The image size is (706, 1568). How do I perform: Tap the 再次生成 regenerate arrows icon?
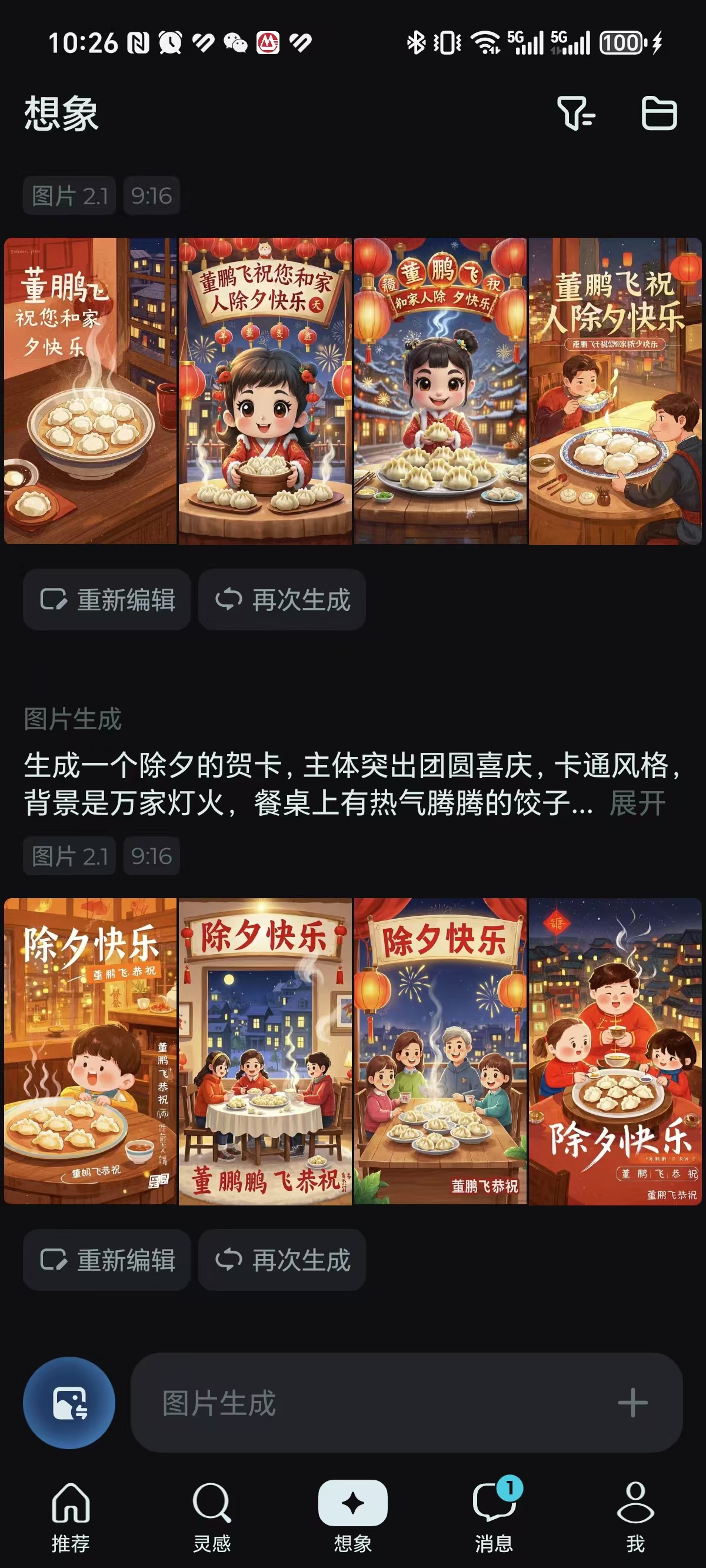pyautogui.click(x=229, y=600)
